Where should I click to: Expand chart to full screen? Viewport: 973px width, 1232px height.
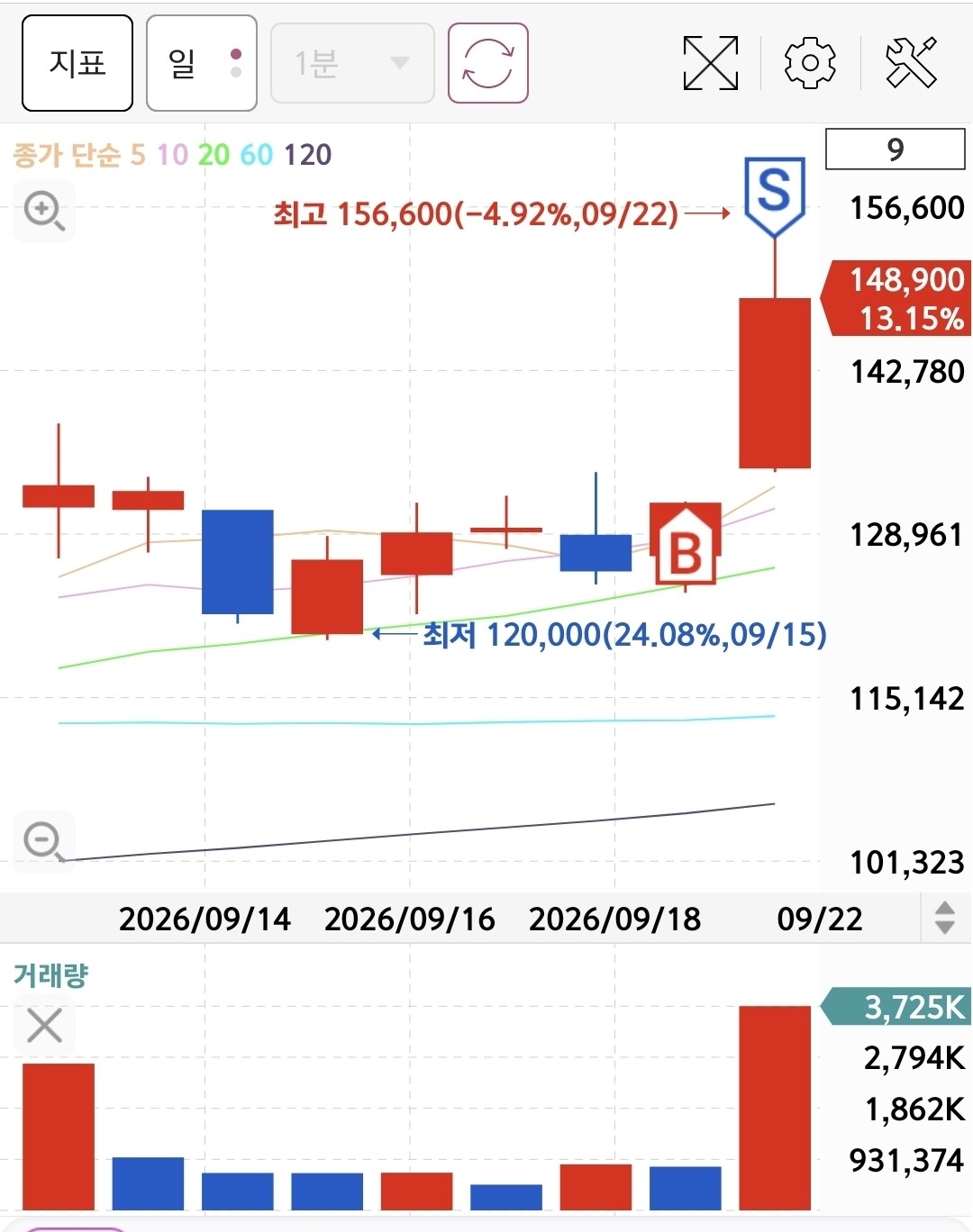(711, 63)
